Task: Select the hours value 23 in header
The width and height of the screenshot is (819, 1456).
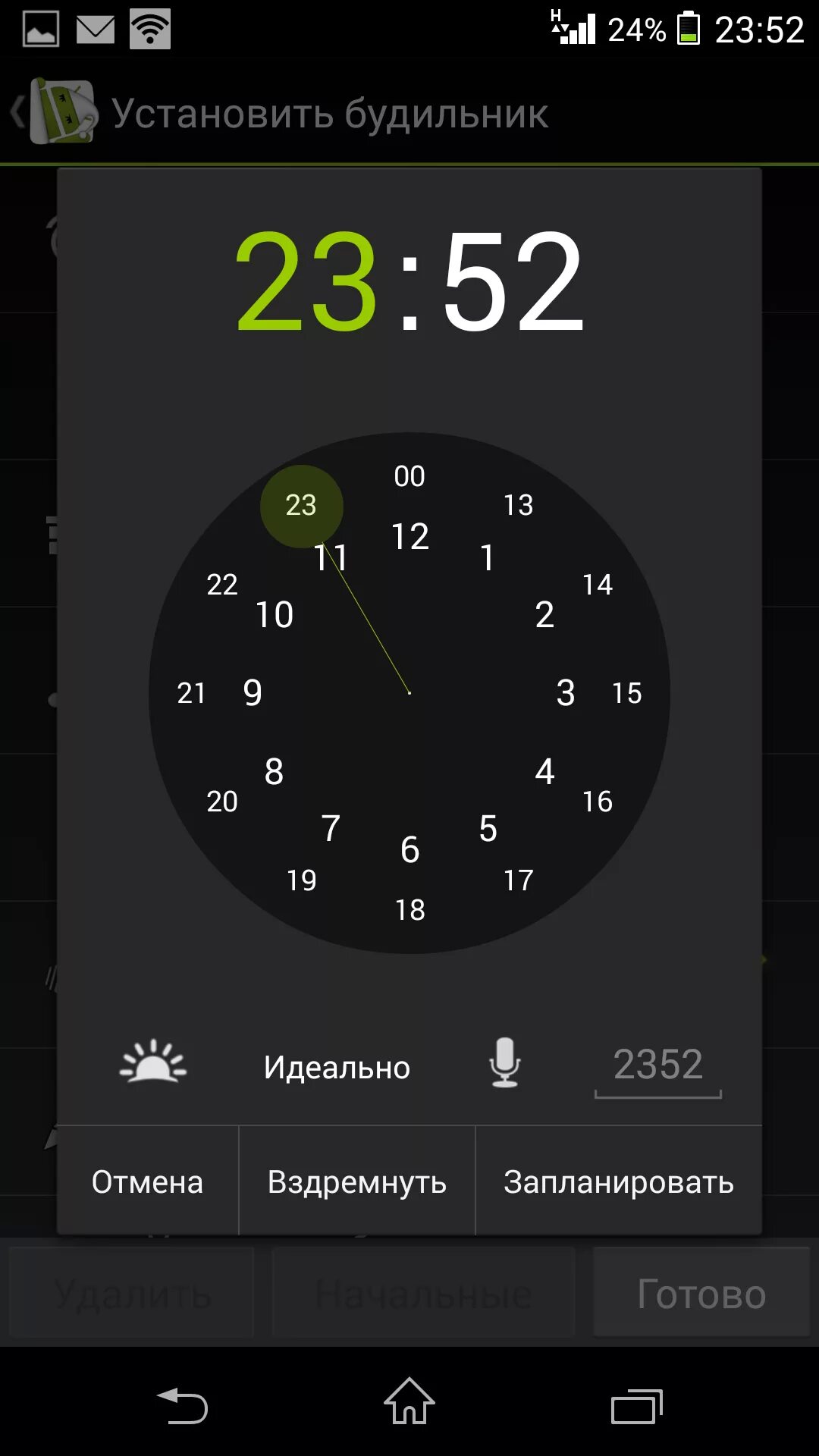Action: click(306, 281)
